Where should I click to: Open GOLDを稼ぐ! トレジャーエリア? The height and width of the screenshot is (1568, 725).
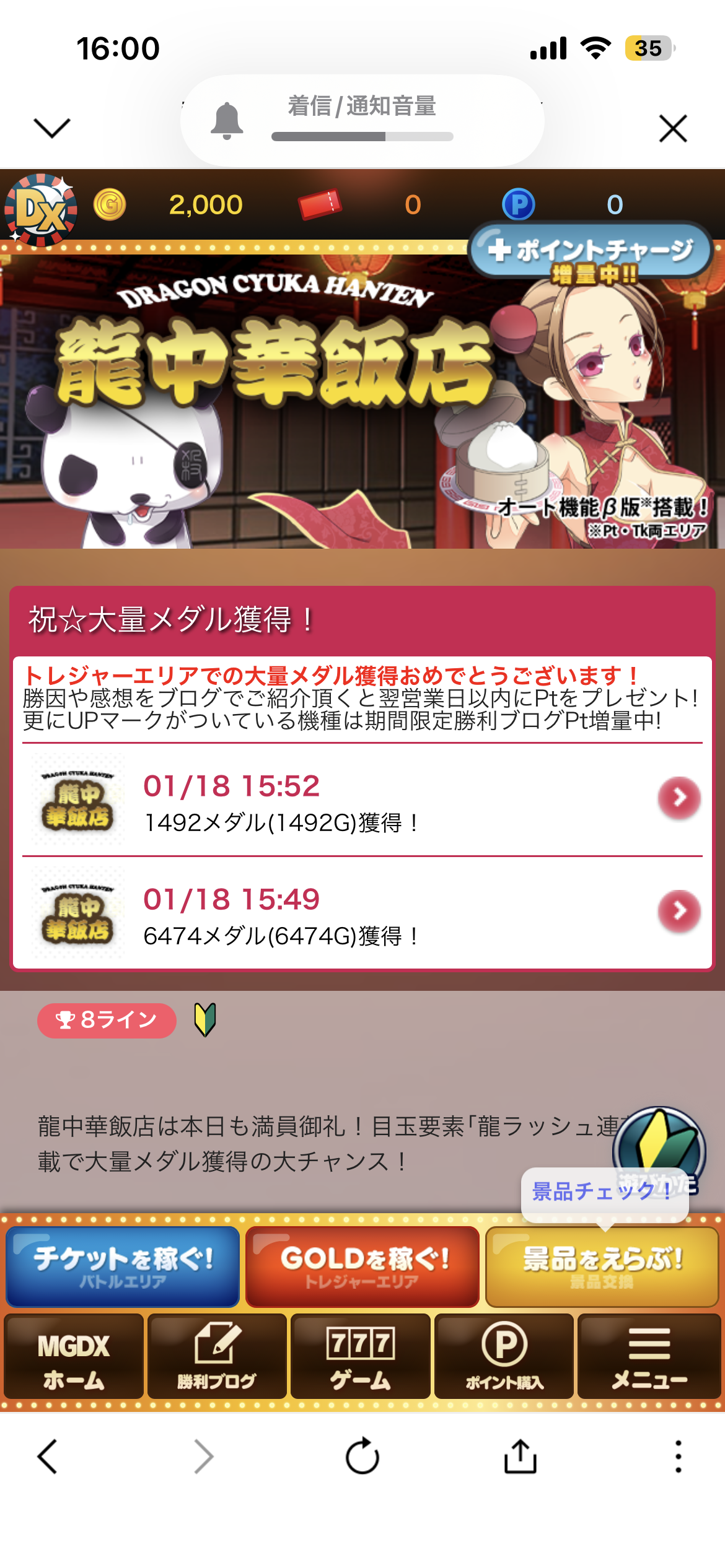tap(362, 1266)
